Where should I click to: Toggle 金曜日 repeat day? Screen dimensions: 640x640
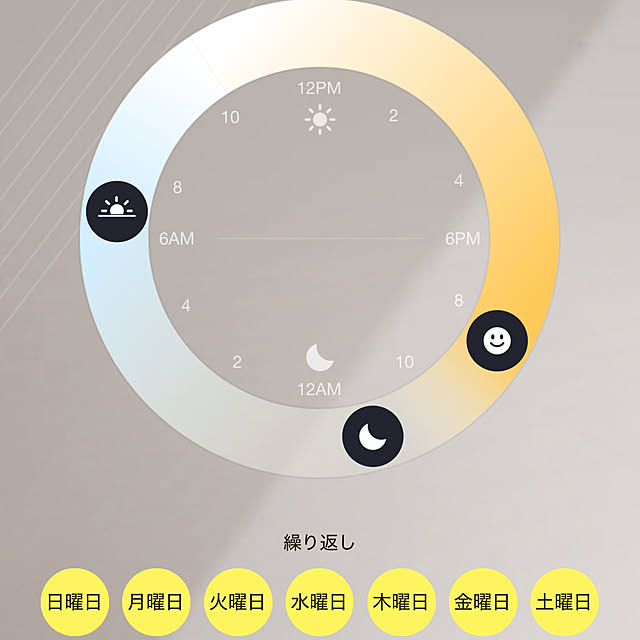click(483, 602)
